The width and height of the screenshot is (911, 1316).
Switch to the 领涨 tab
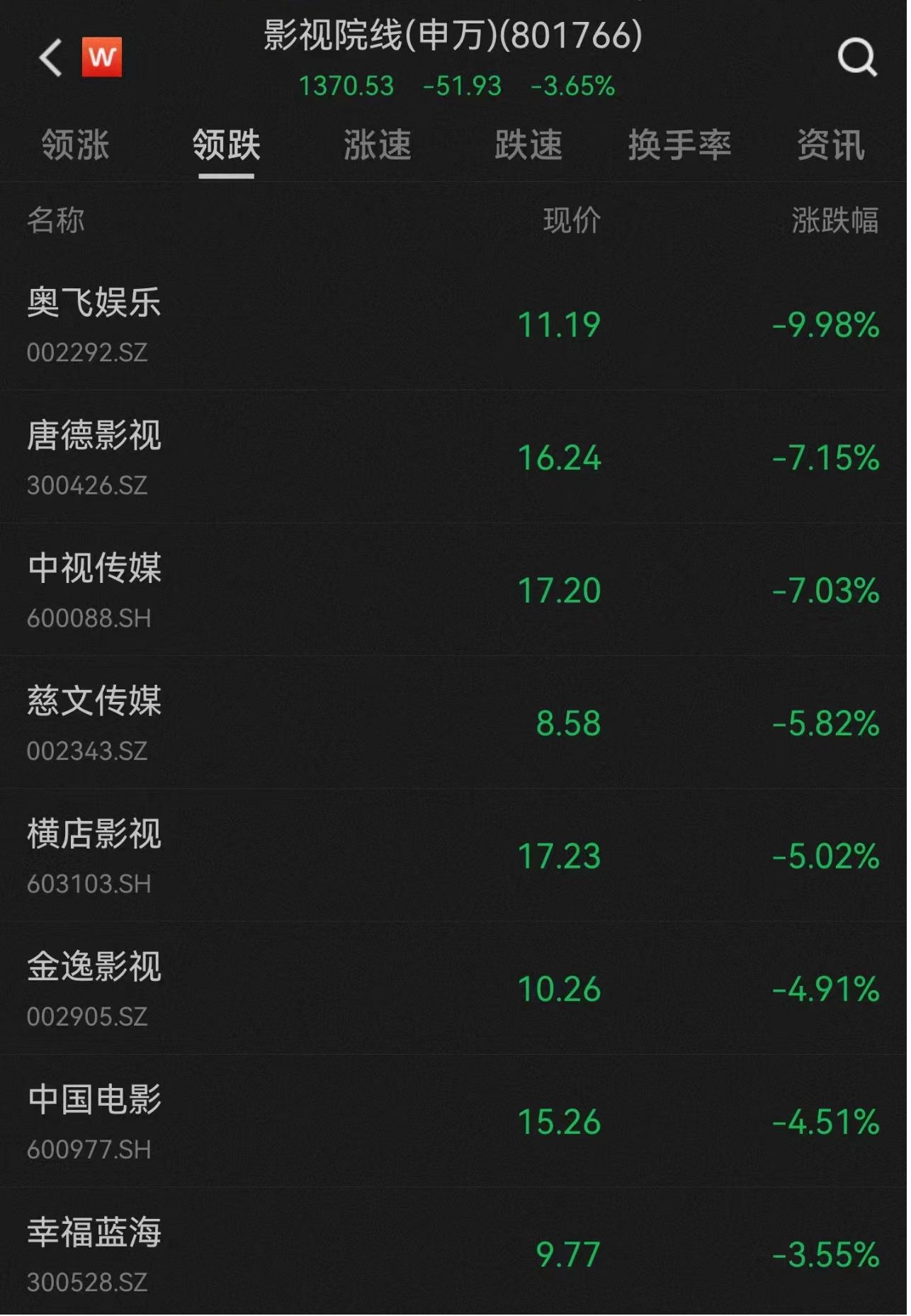tap(76, 145)
